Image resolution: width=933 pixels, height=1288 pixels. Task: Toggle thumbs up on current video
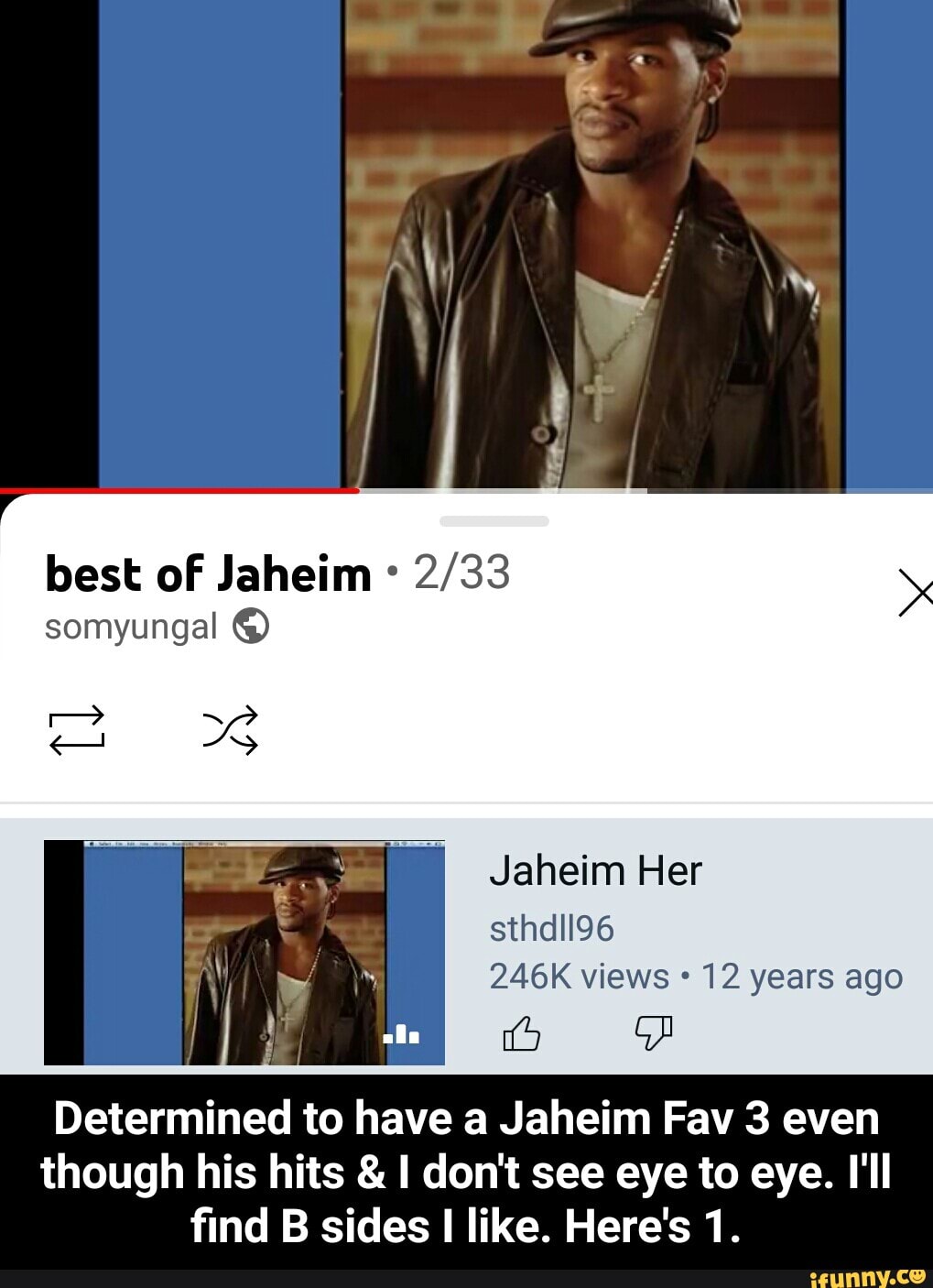coord(520,1035)
